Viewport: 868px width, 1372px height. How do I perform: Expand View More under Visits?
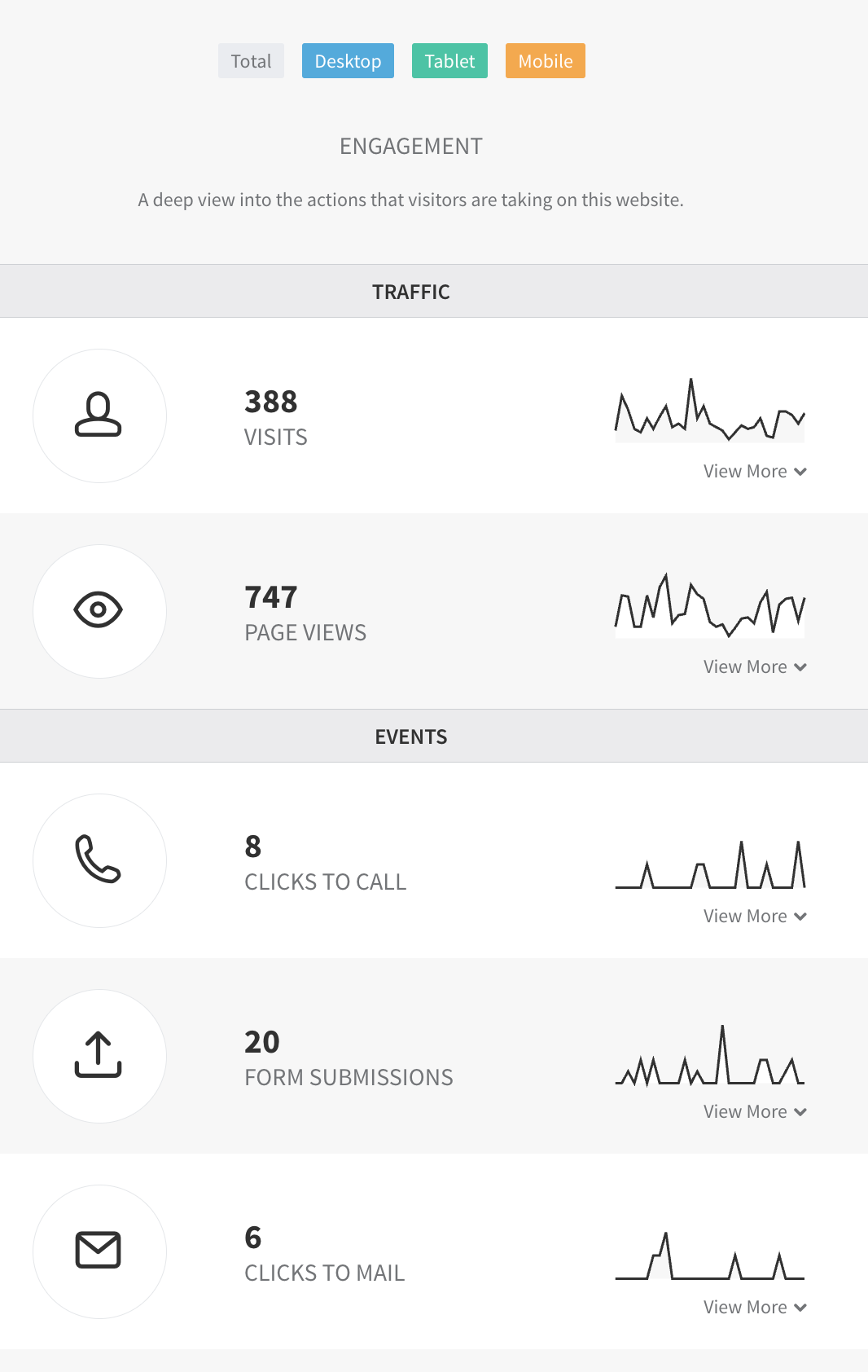(754, 472)
